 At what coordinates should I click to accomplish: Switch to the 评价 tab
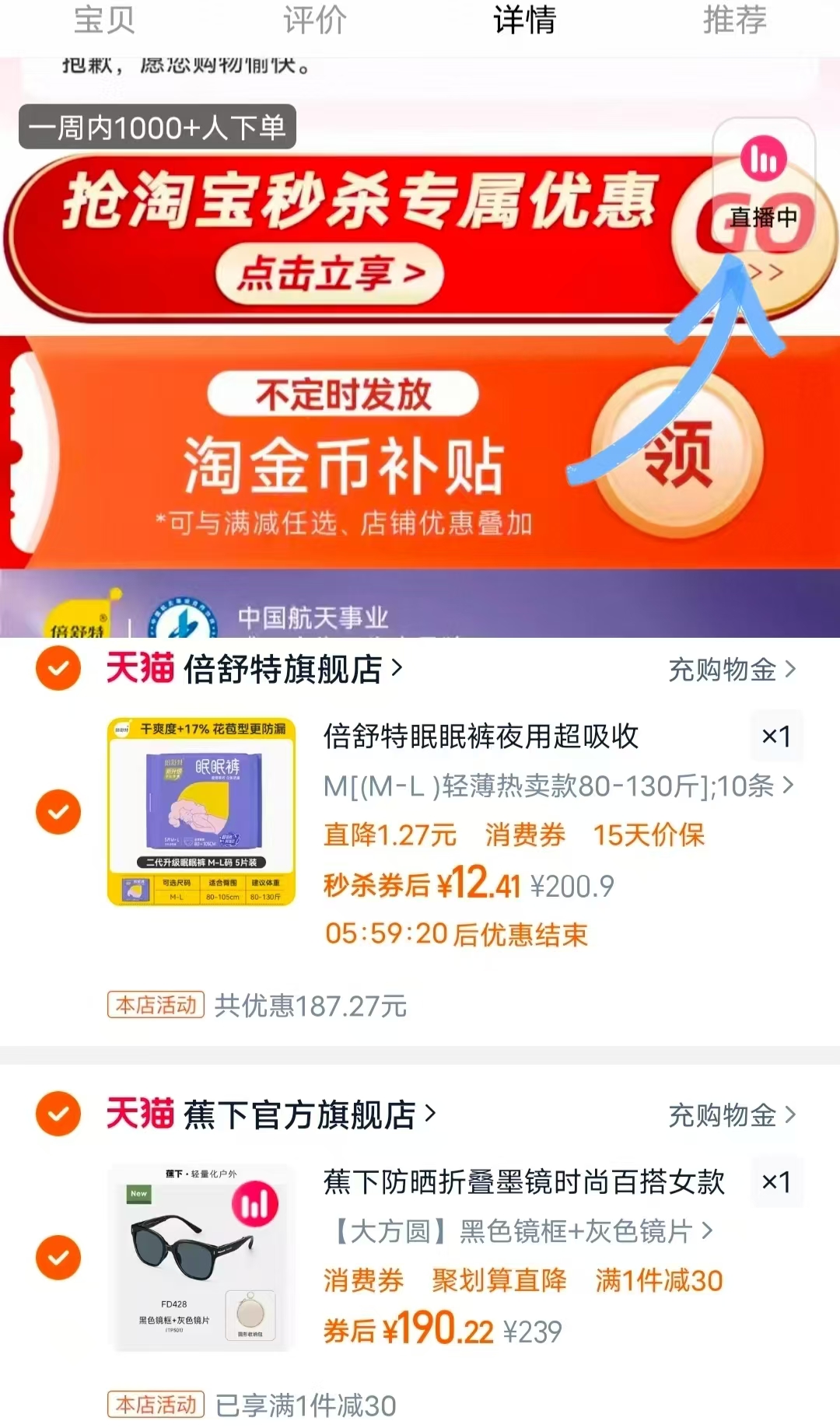pos(315,22)
